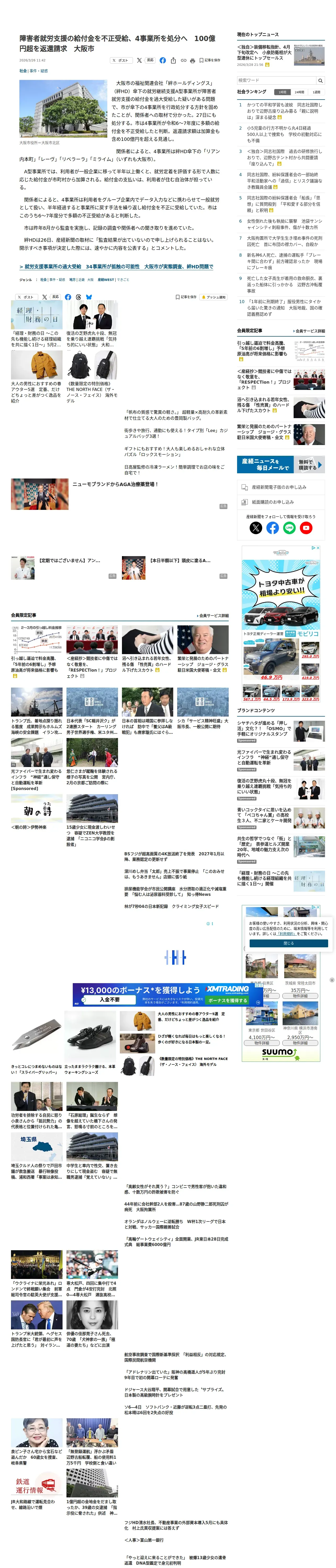
Task: Open ニューモブランドからAGA治療薬登場 promo
Action: pyautogui.click(x=115, y=485)
